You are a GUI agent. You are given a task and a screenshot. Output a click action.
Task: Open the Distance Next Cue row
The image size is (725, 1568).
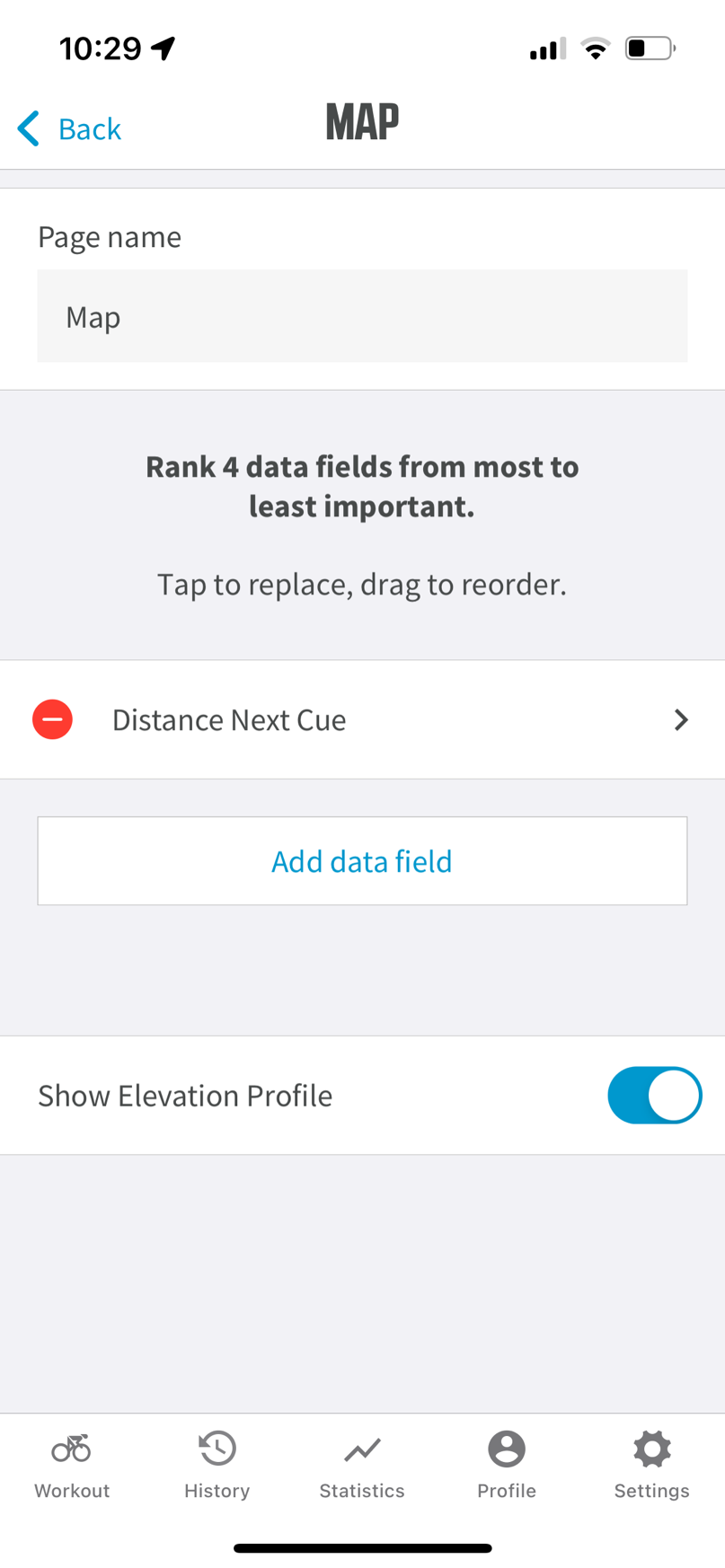click(362, 719)
